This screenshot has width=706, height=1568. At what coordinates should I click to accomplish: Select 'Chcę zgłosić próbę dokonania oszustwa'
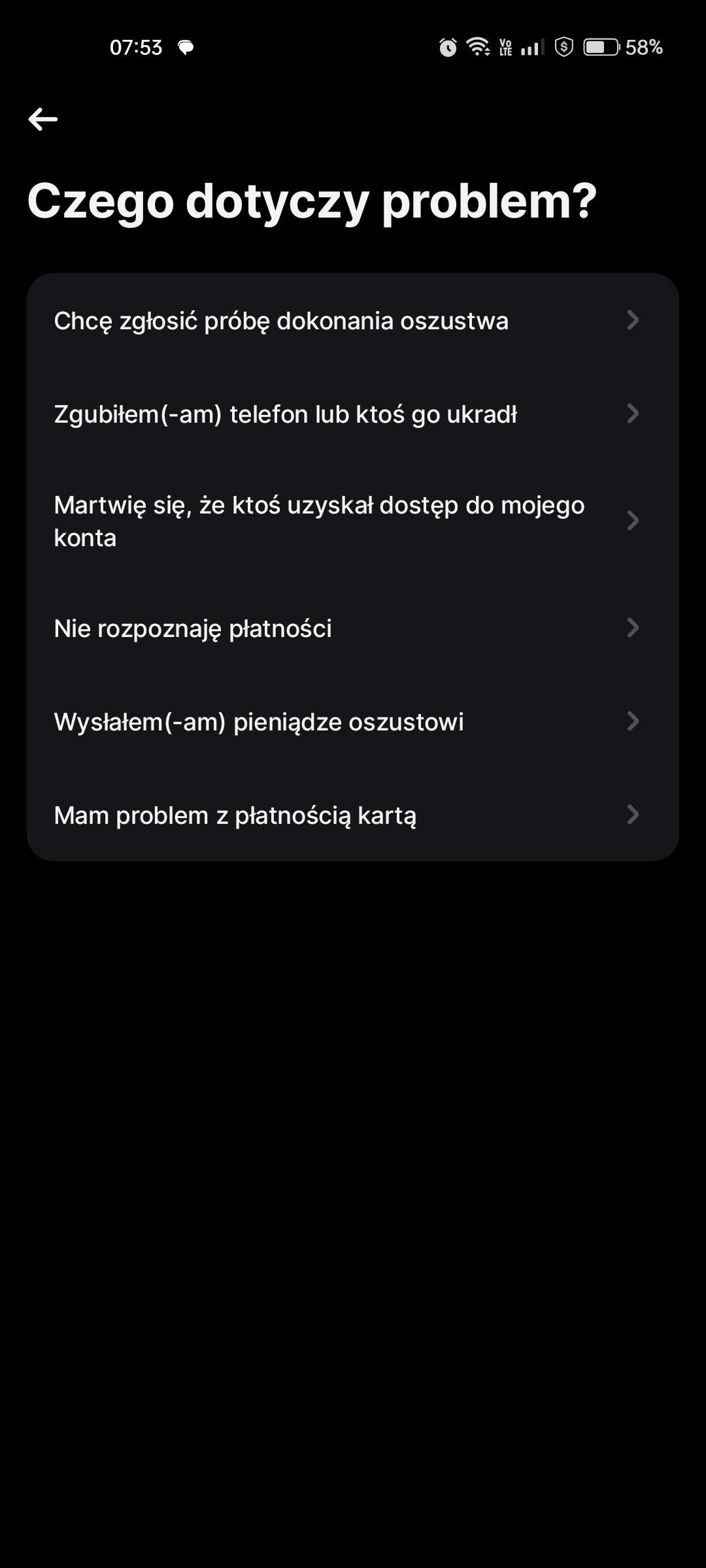click(x=353, y=320)
